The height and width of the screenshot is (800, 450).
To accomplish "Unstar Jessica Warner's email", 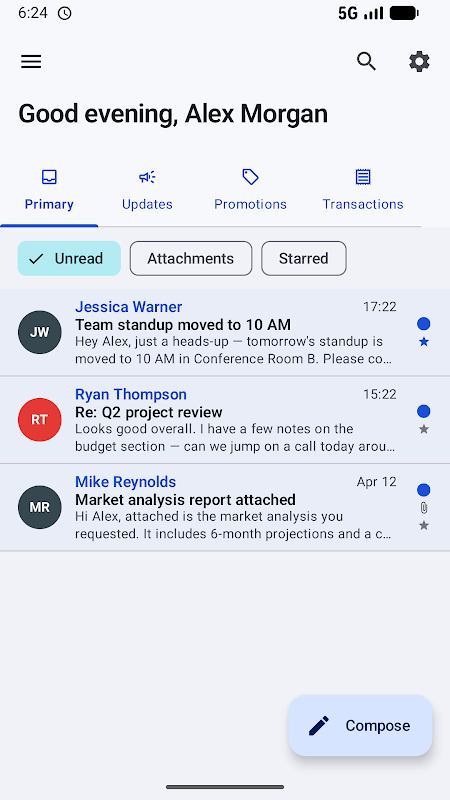I will pyautogui.click(x=423, y=342).
